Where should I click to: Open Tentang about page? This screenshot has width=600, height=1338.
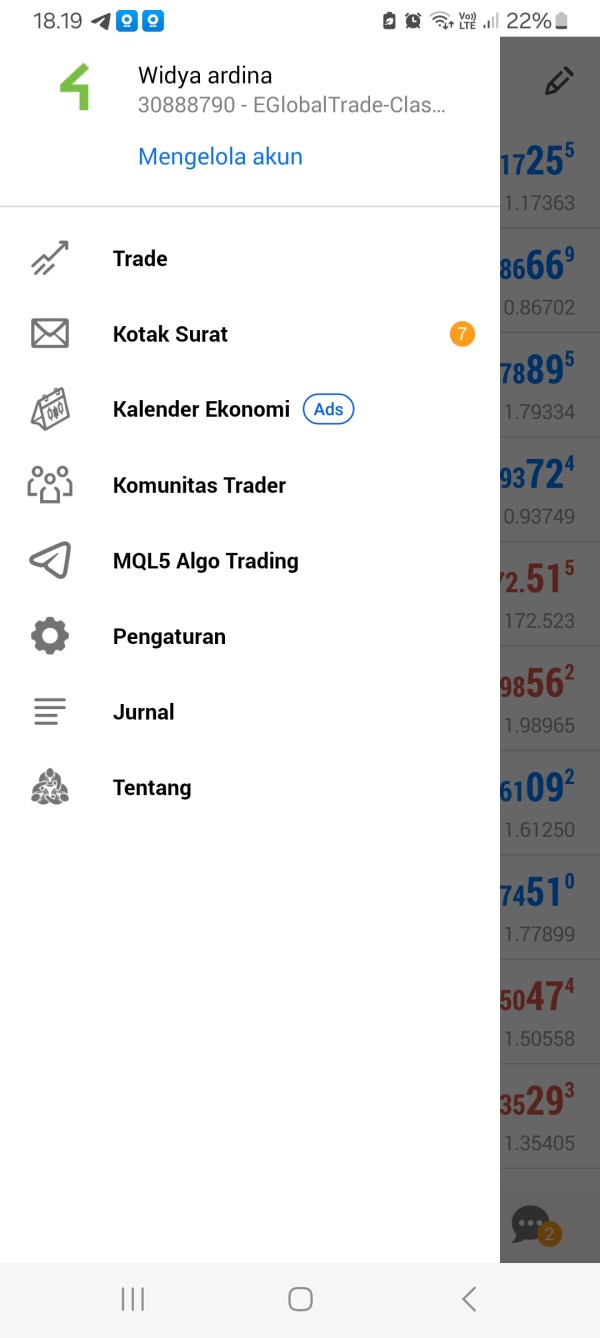pyautogui.click(x=250, y=788)
